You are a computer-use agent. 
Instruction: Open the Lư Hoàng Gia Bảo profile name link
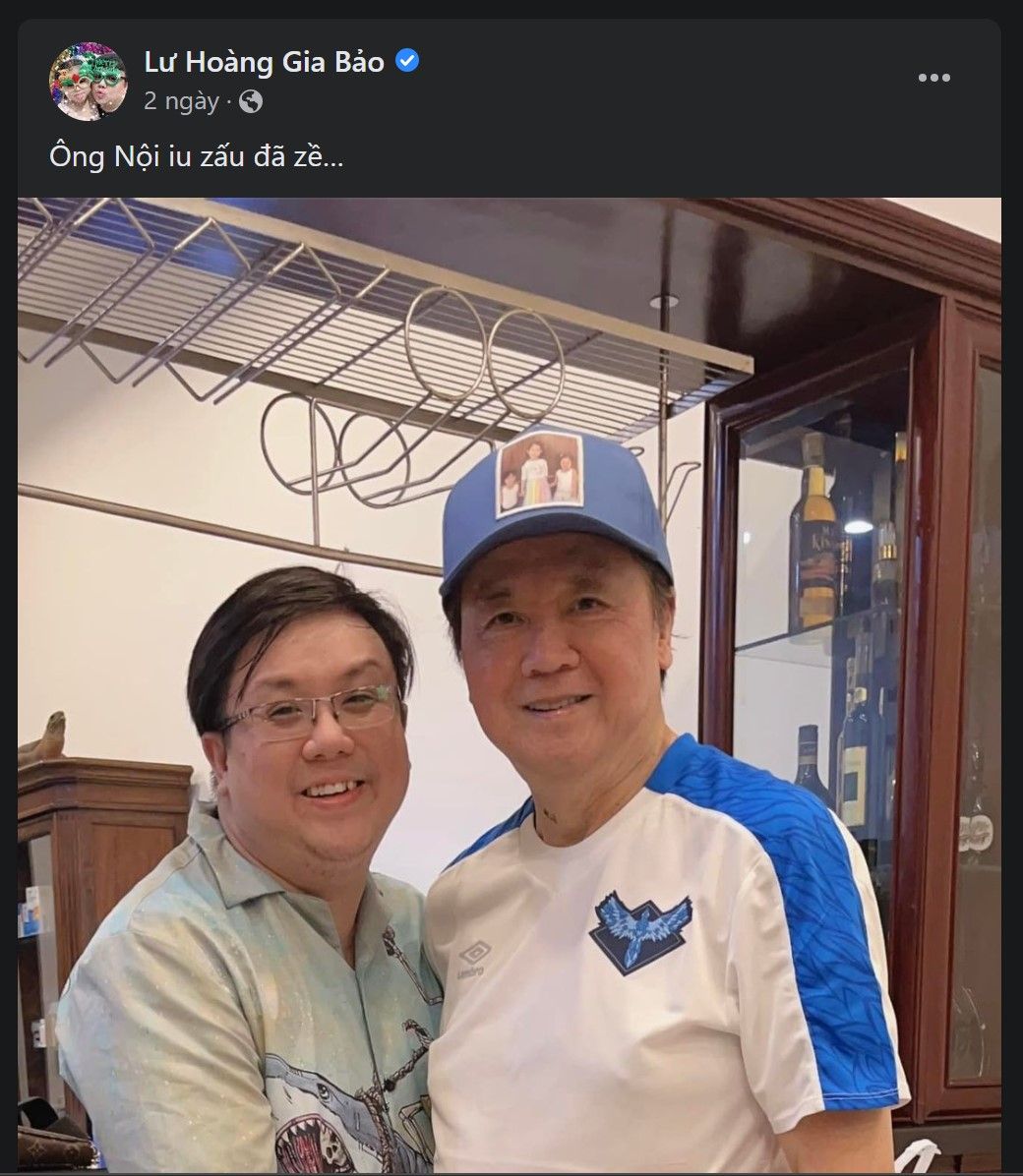(x=264, y=62)
